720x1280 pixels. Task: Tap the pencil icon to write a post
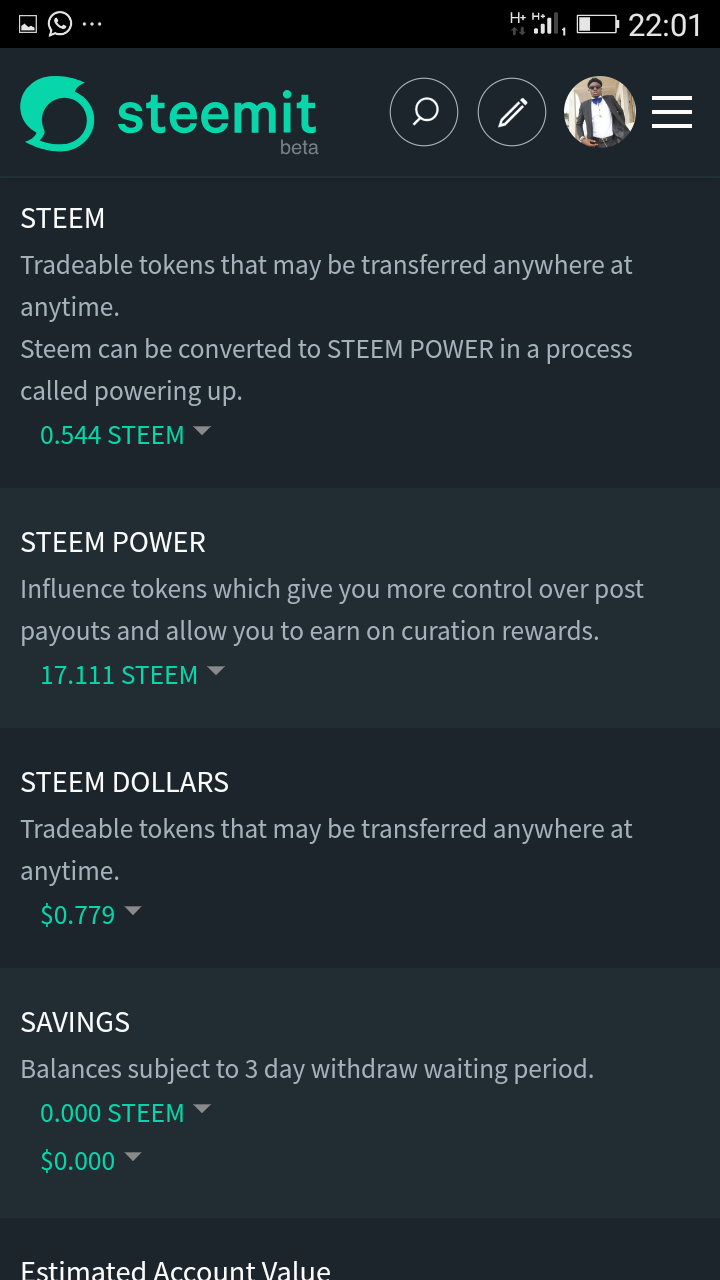point(512,112)
